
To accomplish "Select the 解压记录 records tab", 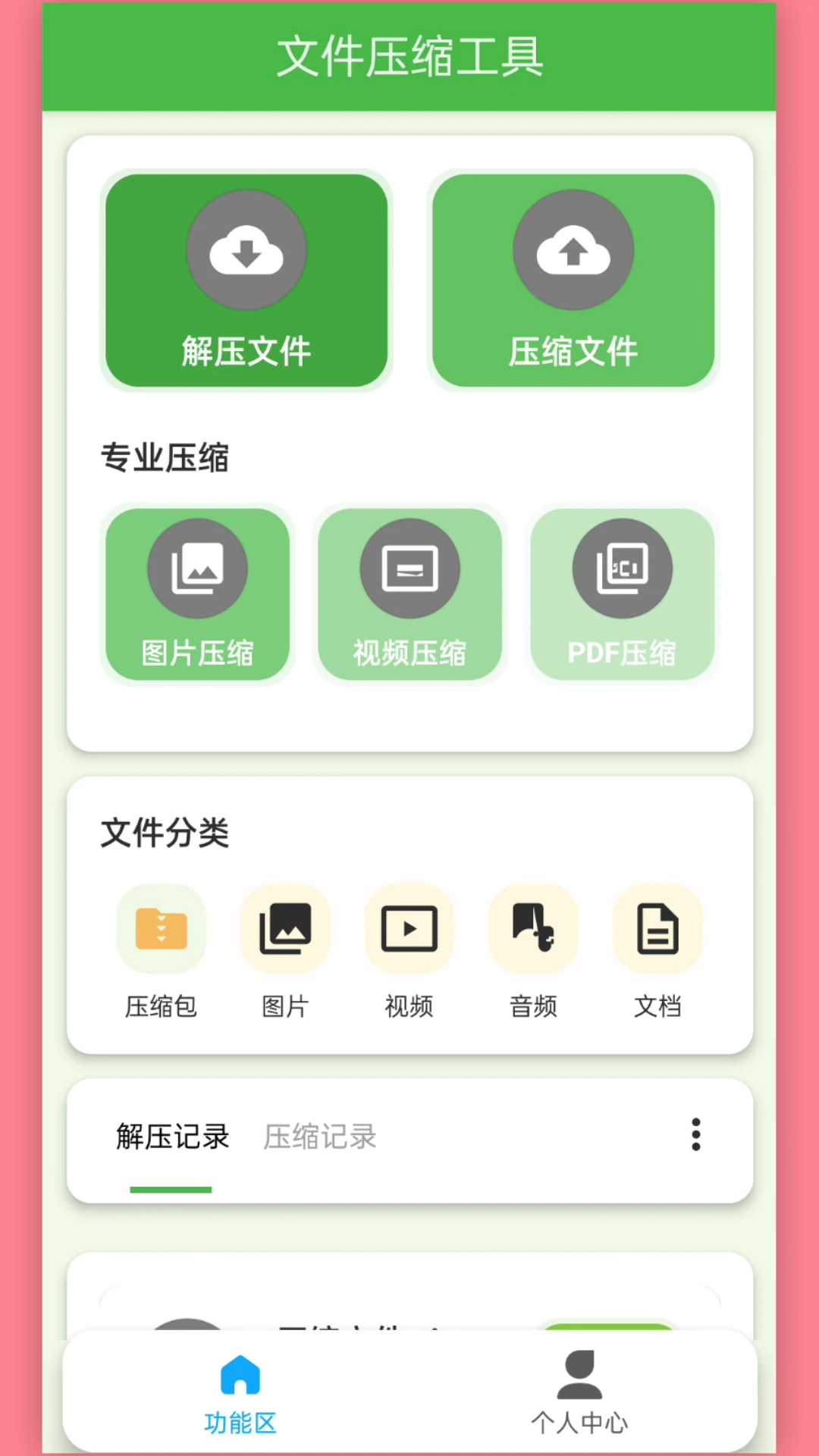I will (171, 1137).
